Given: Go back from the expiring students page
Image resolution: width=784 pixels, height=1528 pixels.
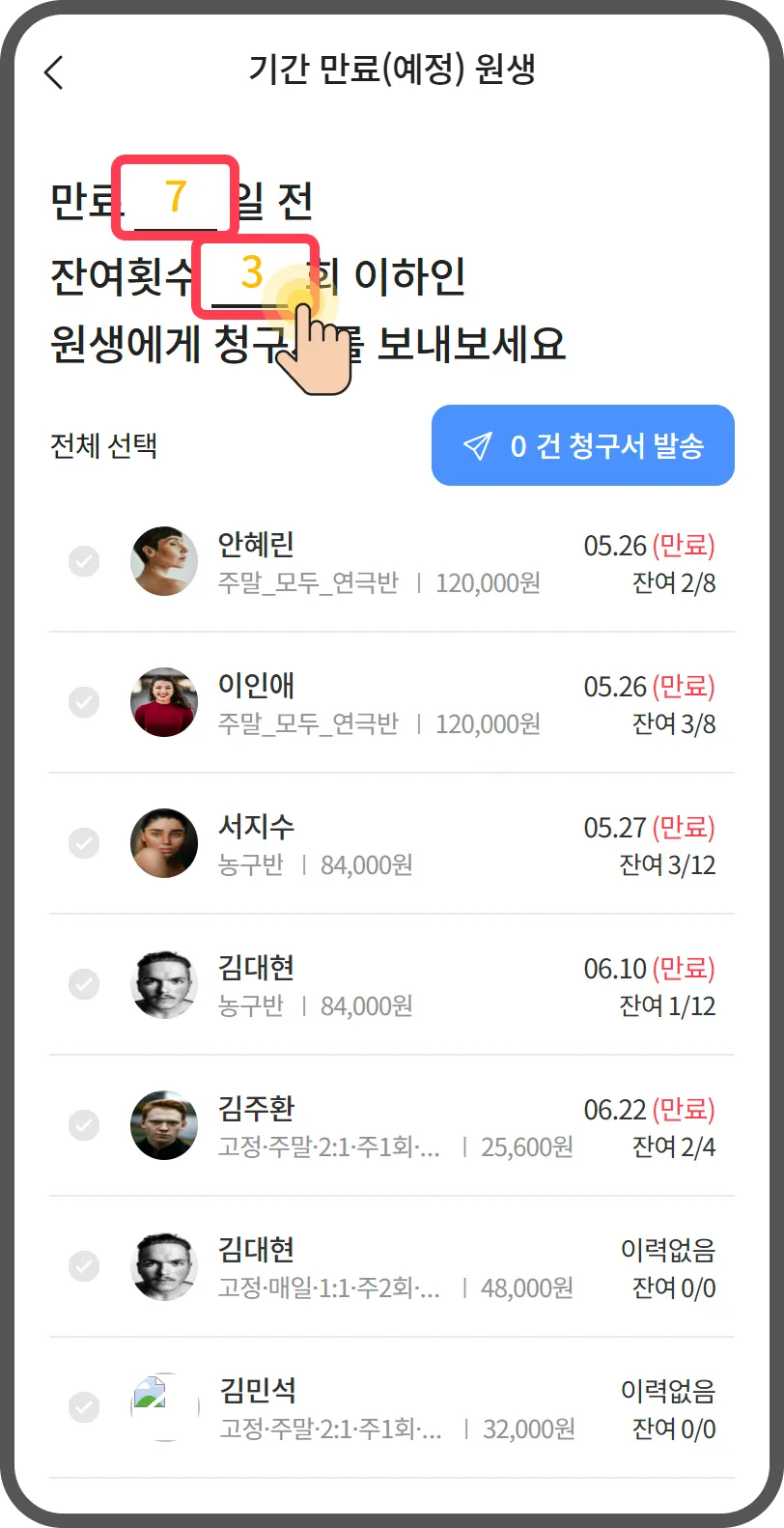Looking at the screenshot, I should 54,72.
